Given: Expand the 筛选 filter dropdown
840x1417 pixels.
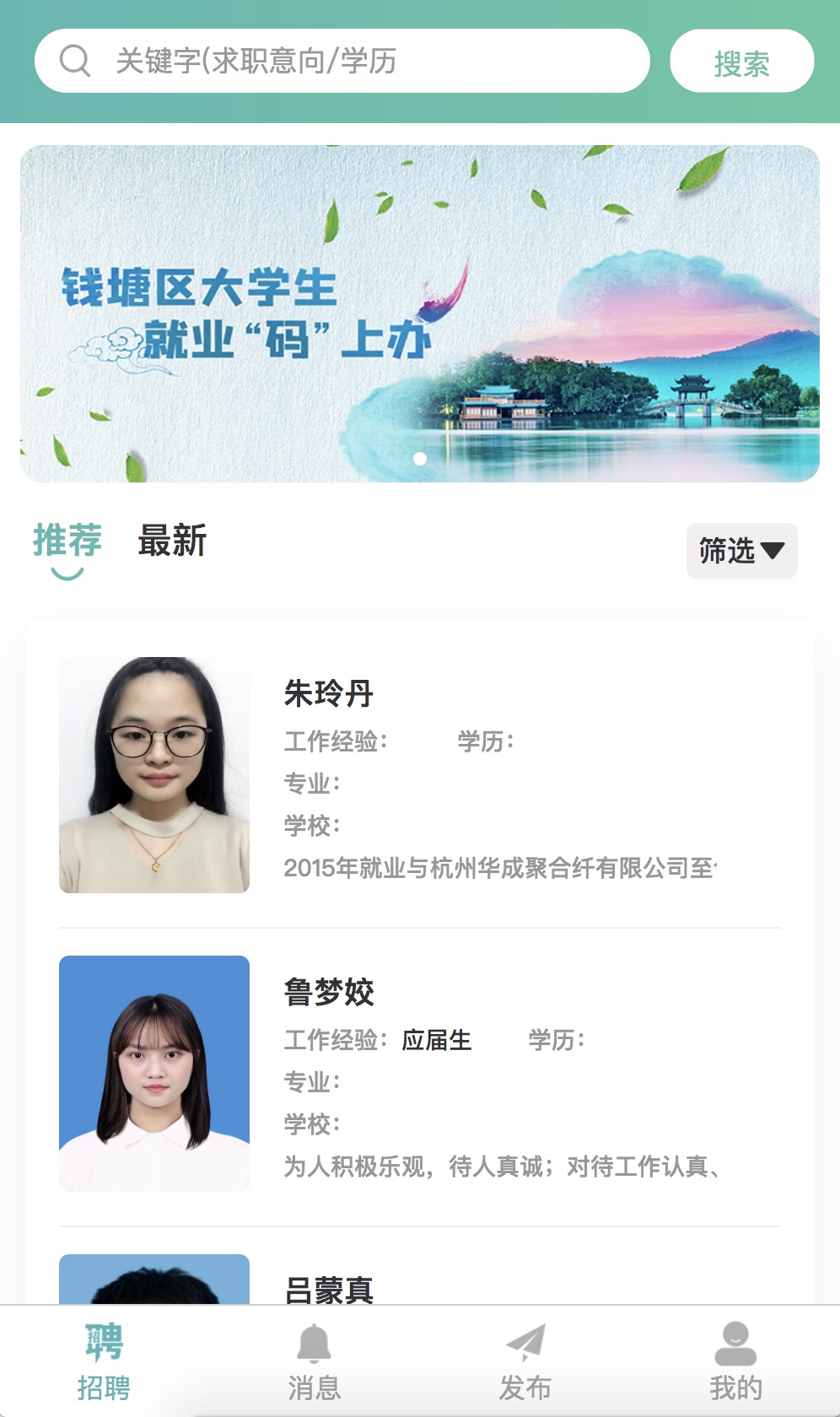Looking at the screenshot, I should click(x=741, y=551).
